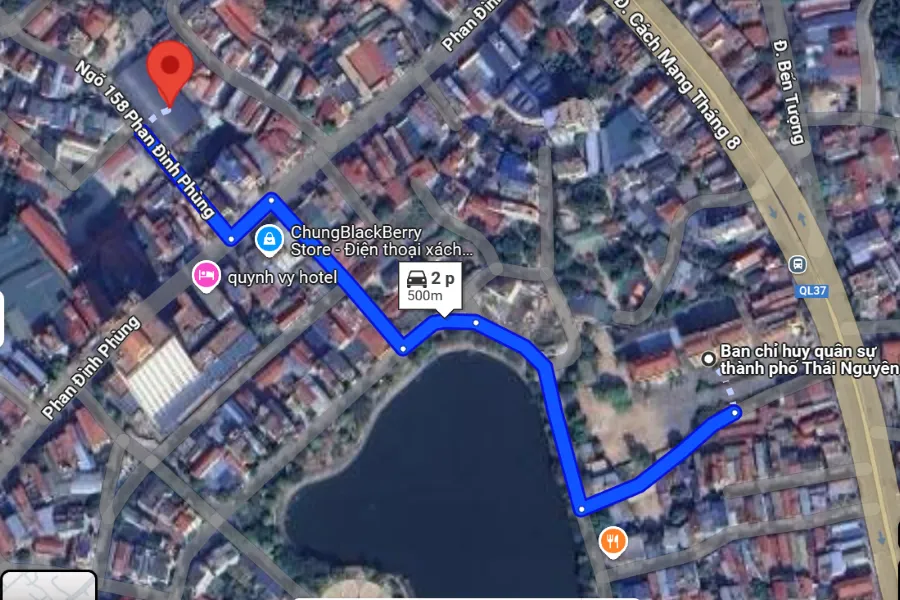Select the 2 p 500m route label
The width and height of the screenshot is (900, 600).
tap(431, 287)
